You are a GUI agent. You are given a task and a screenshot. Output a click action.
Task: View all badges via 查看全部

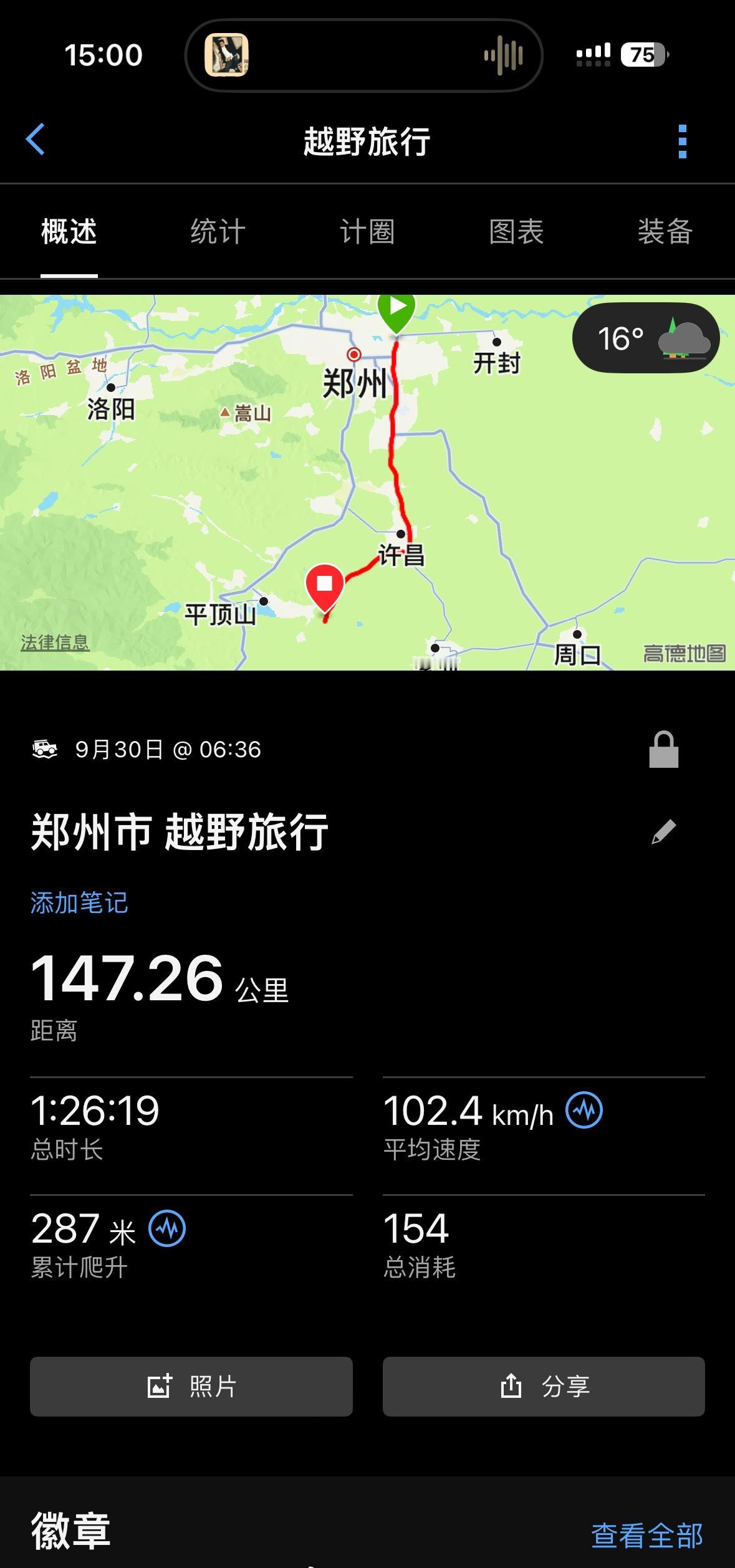pyautogui.click(x=647, y=1535)
